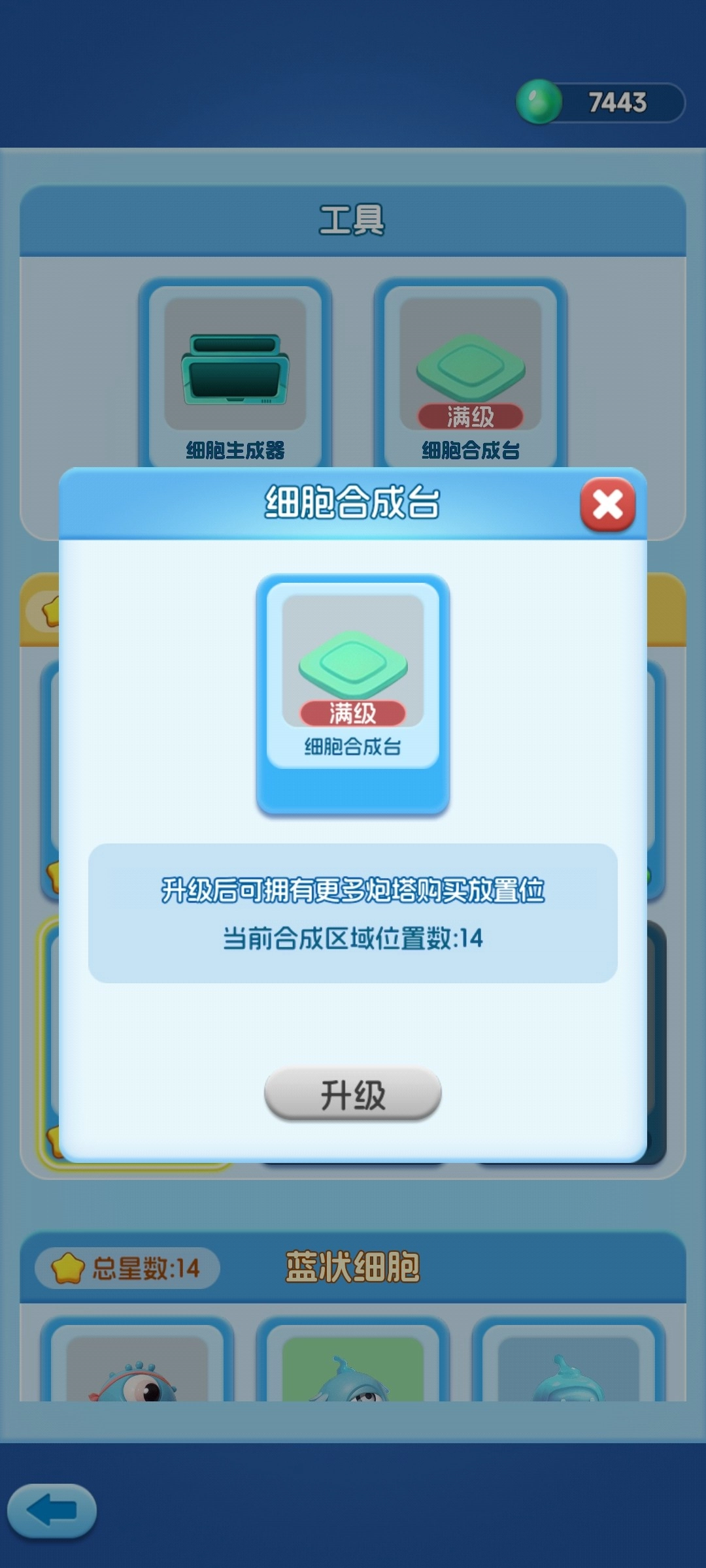Close the 细胞合成台 dialog
The height and width of the screenshot is (1568, 706).
click(x=607, y=504)
